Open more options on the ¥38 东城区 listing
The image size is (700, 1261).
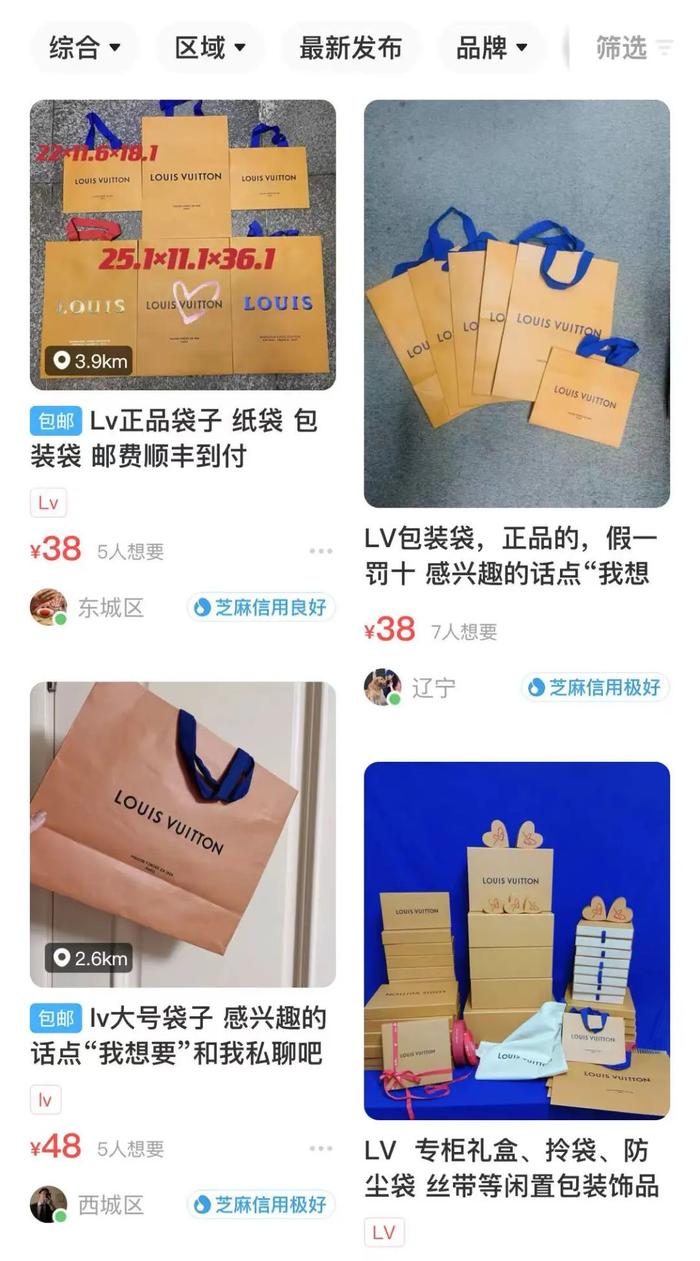tap(321, 551)
